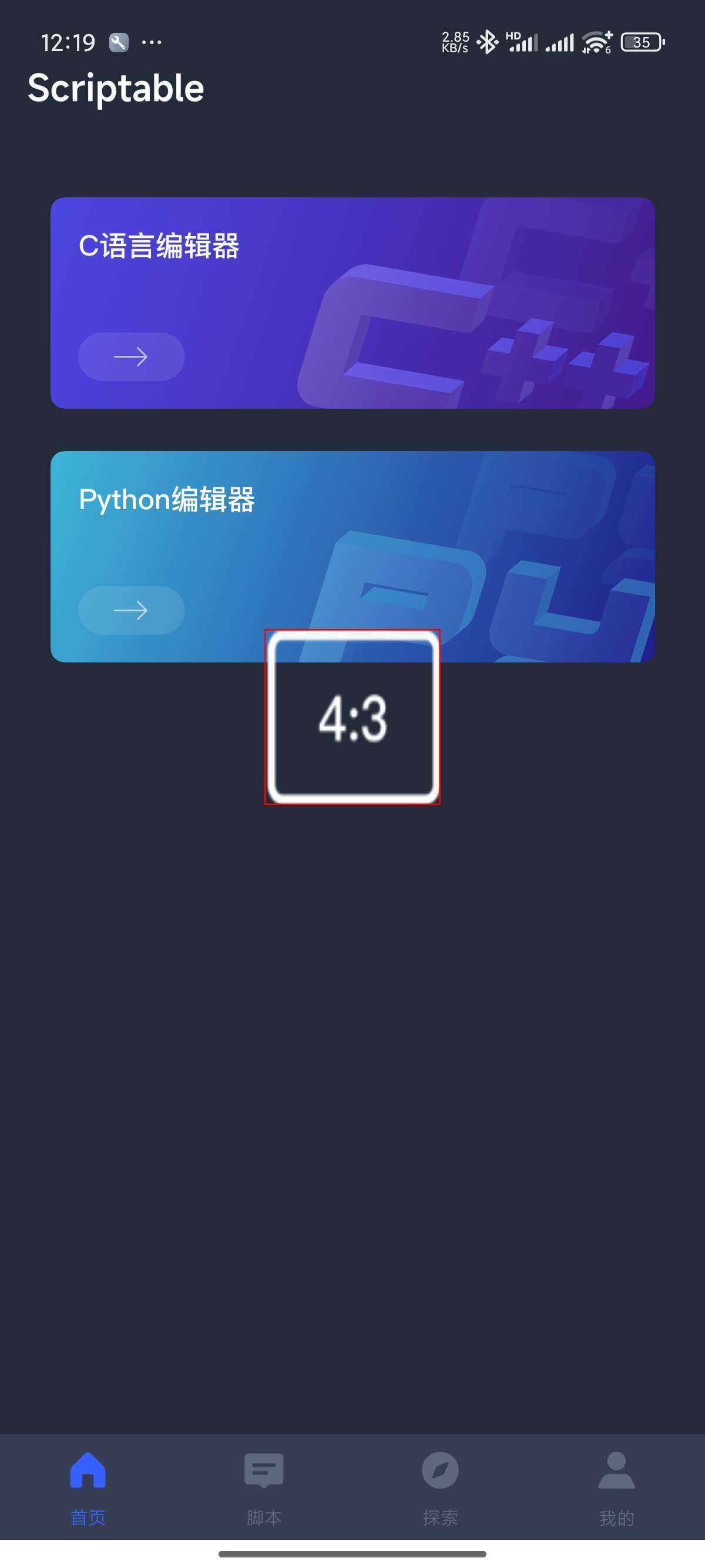Image resolution: width=705 pixels, height=1568 pixels.
Task: Switch to the 探索 tab
Action: point(440,1485)
